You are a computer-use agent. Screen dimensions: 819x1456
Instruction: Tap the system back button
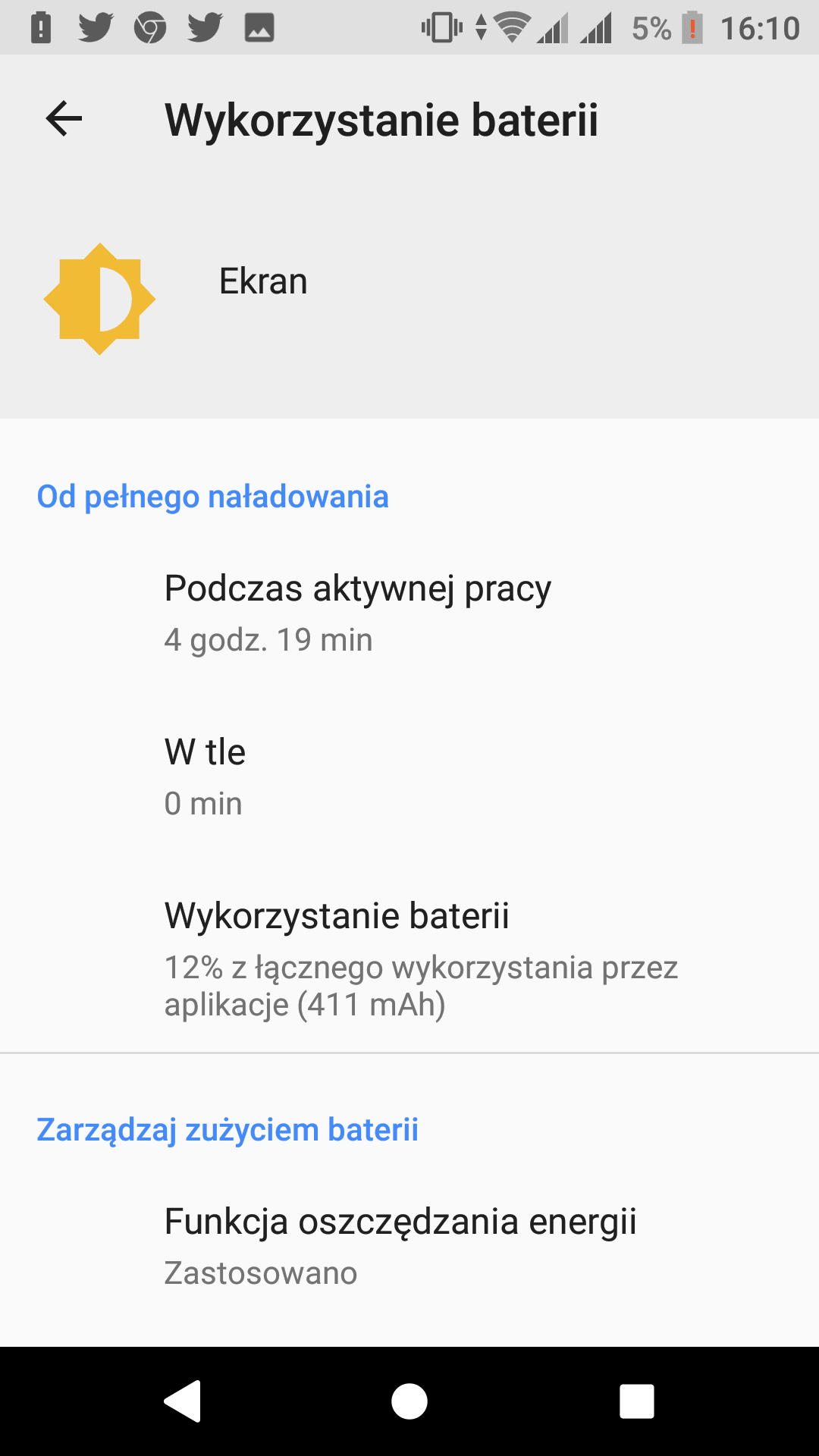click(x=182, y=1401)
